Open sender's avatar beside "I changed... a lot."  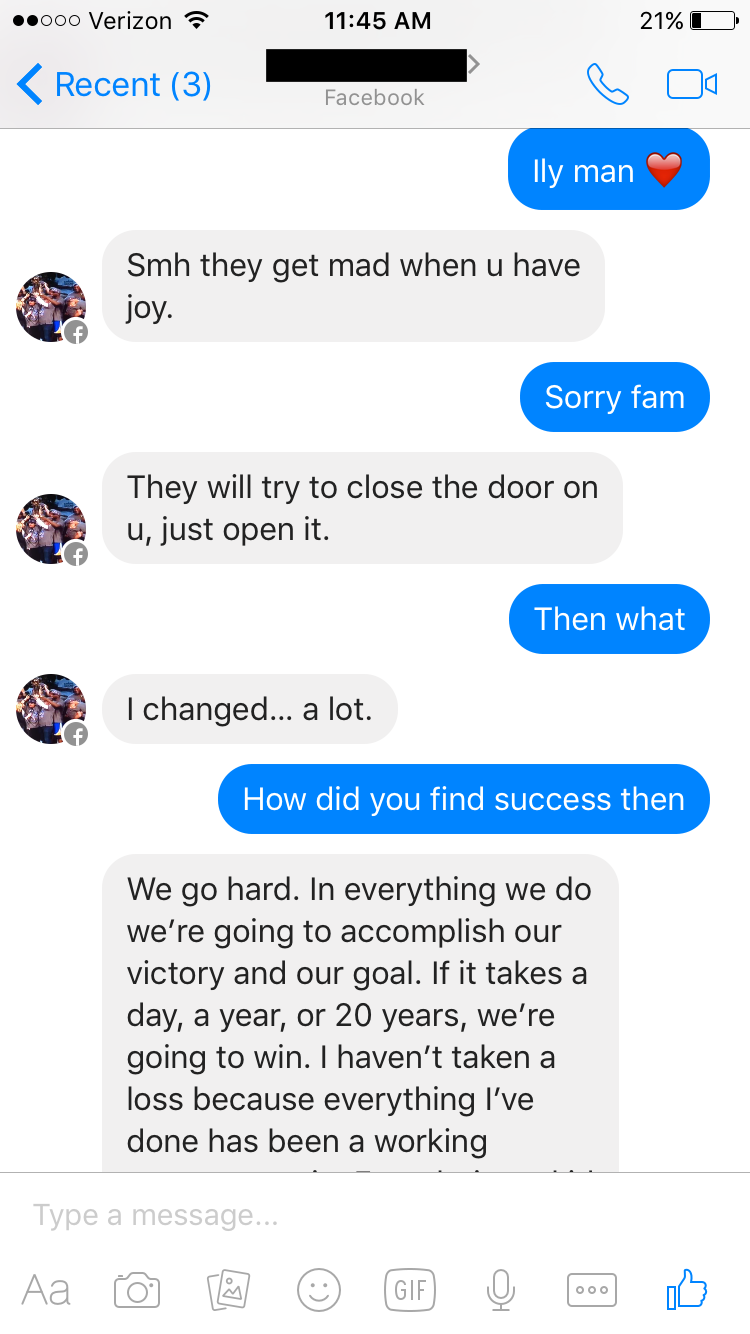[x=51, y=709]
